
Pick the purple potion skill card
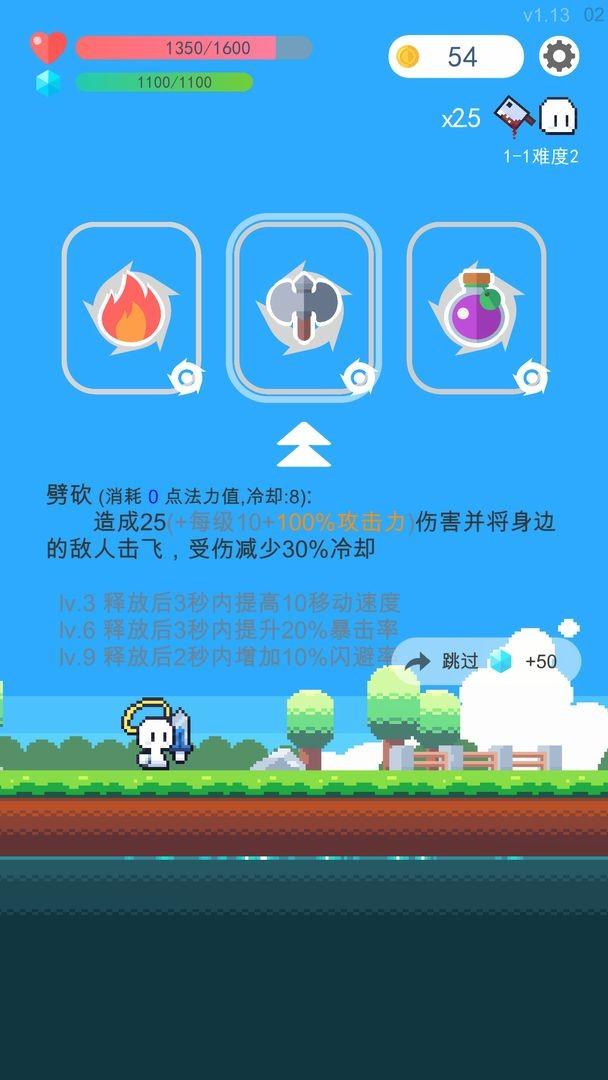tap(476, 307)
